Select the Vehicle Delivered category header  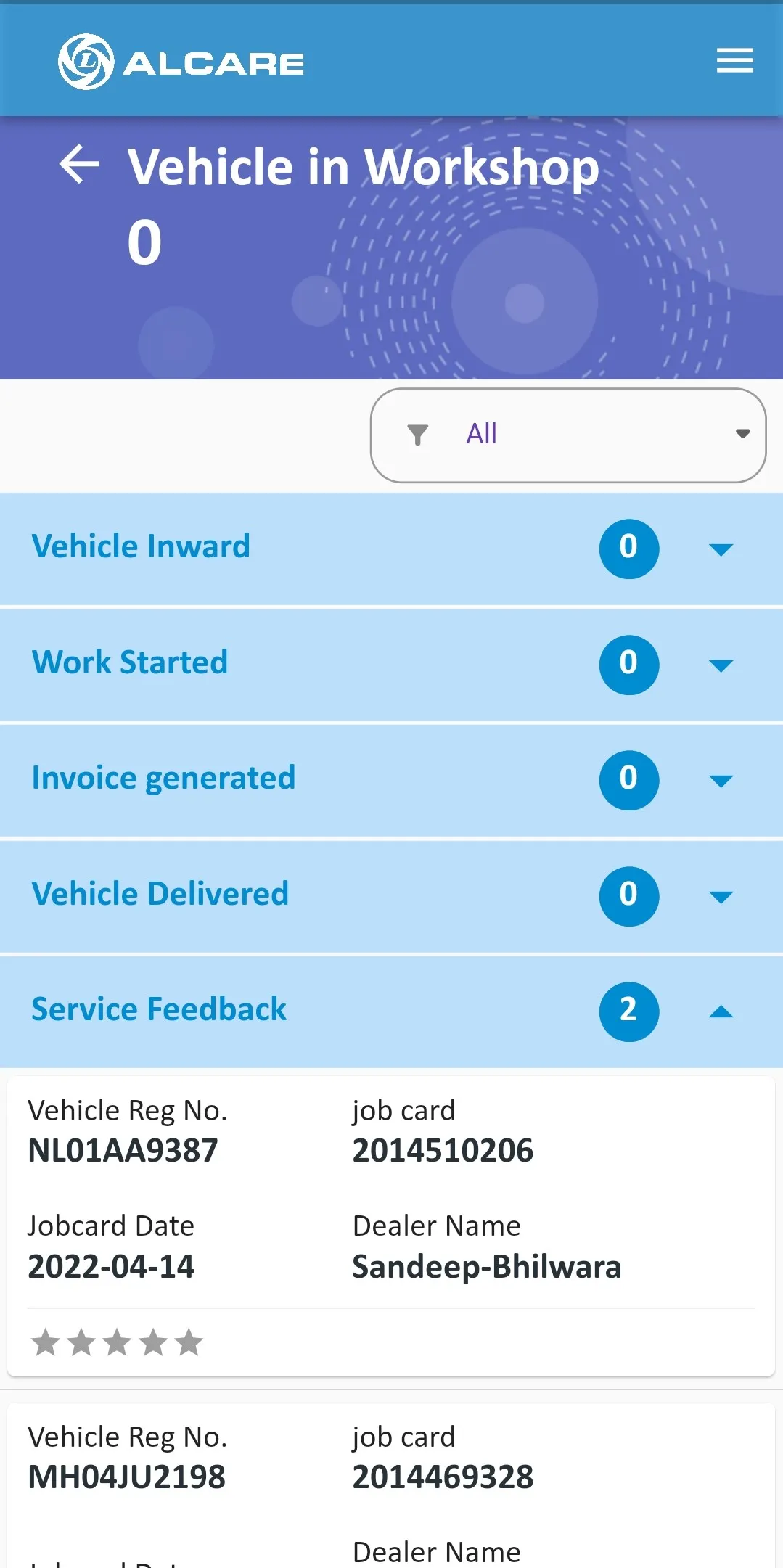[x=160, y=893]
